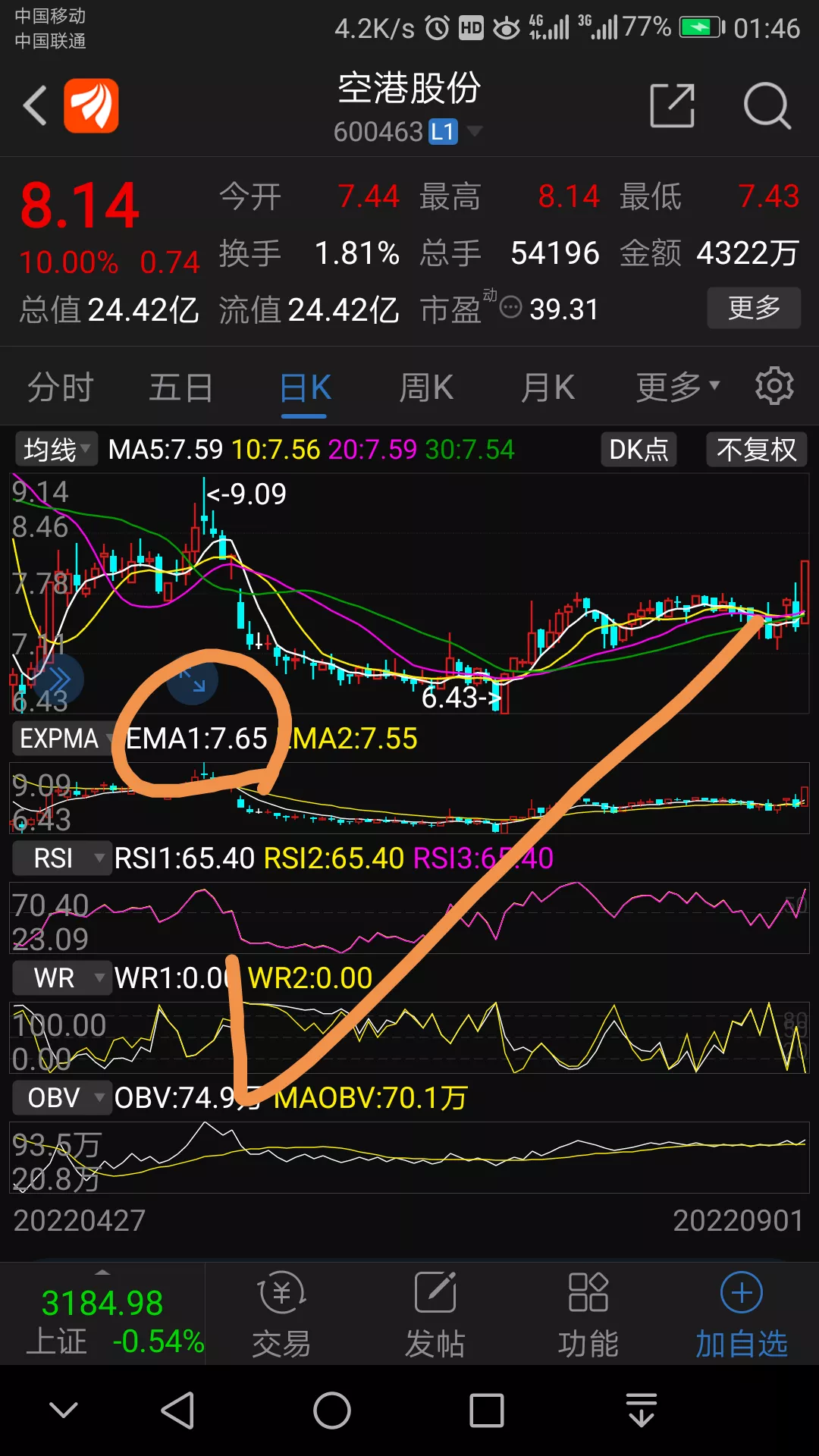
Task: Open chart settings gear icon
Action: click(774, 386)
